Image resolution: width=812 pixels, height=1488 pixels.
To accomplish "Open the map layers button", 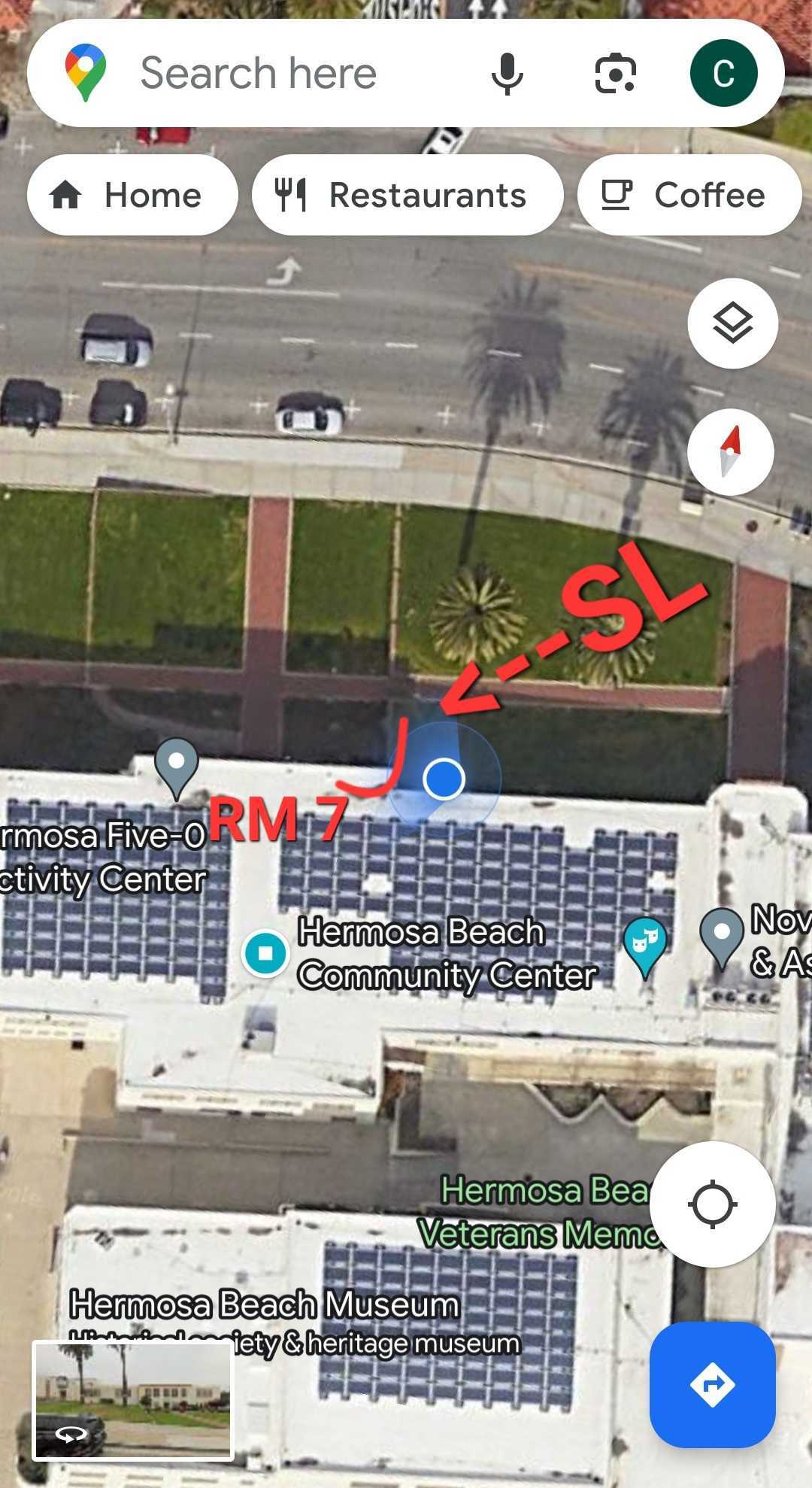I will pyautogui.click(x=732, y=324).
